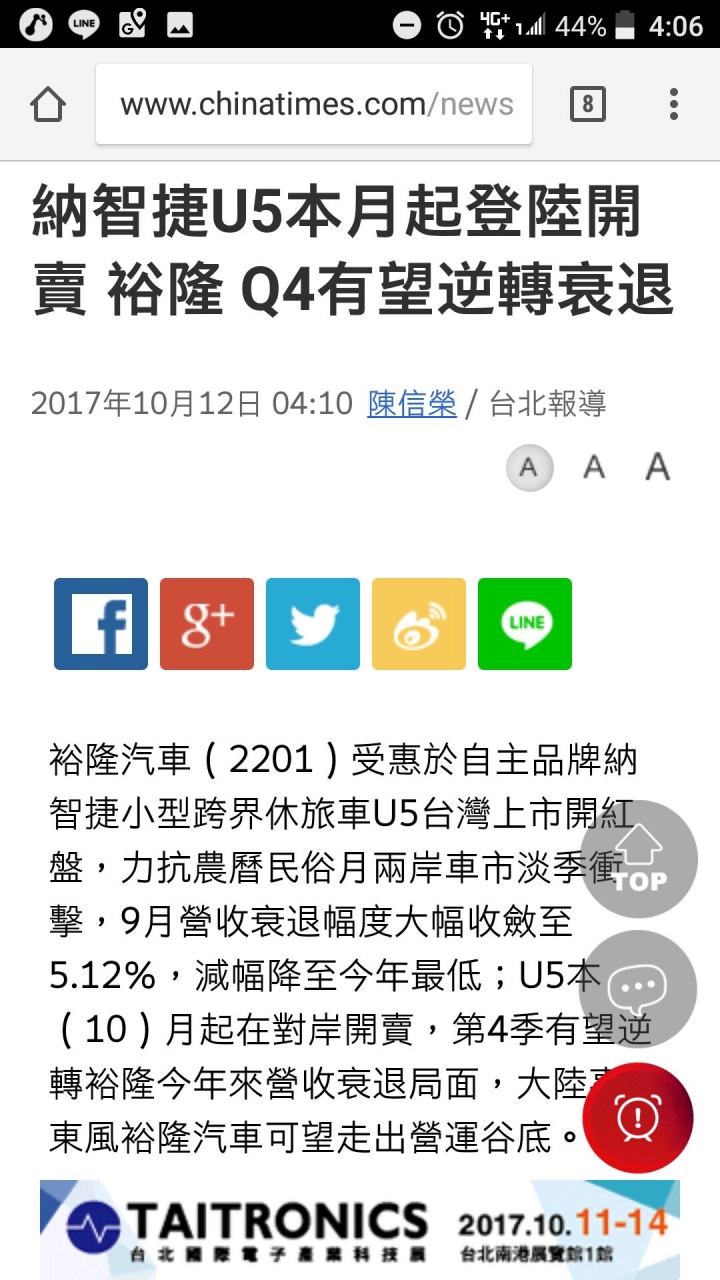The image size is (720, 1280).
Task: Open the TAITRONICS banner ad
Action: click(360, 1230)
